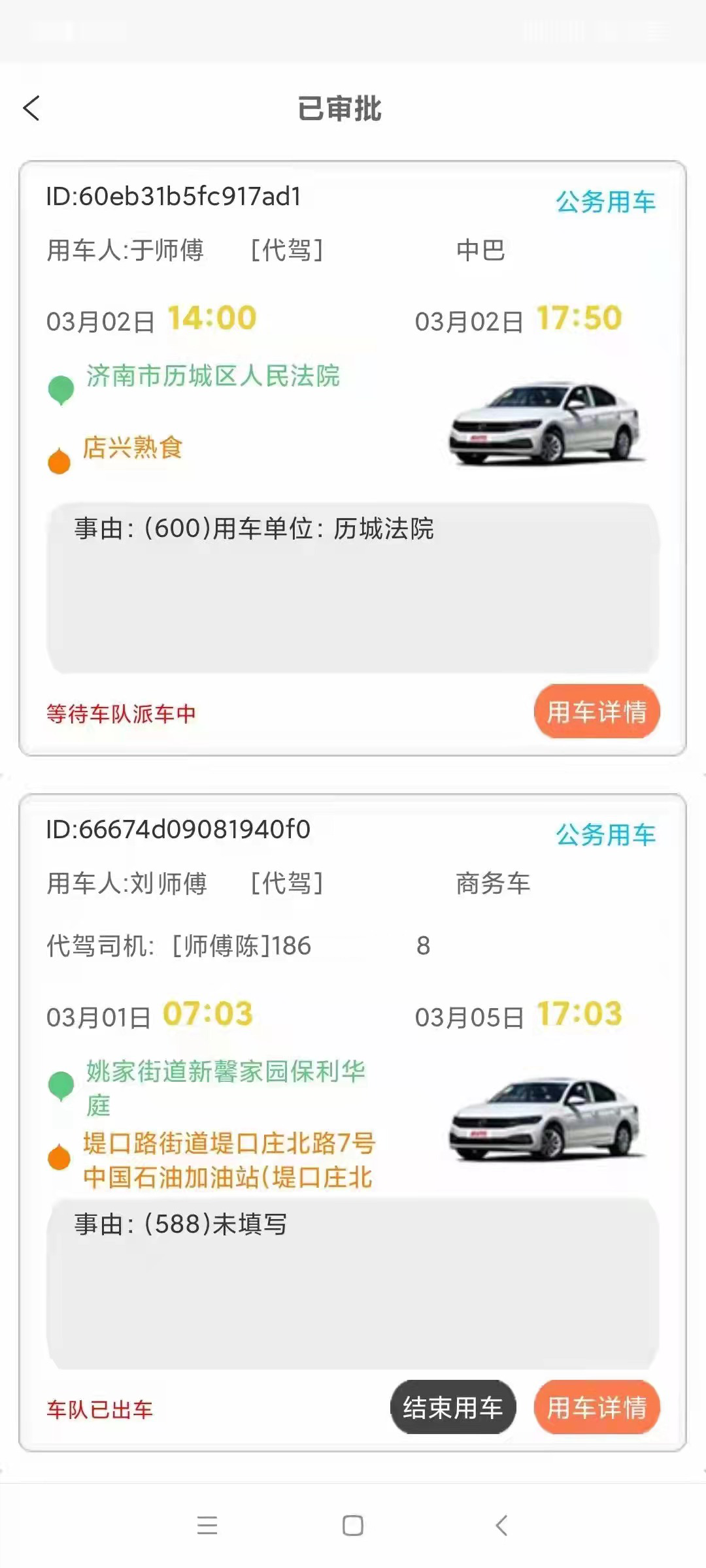The height and width of the screenshot is (1568, 706).
Task: Click the ID 60eb31b5fc917ad1 text
Action: [x=173, y=196]
